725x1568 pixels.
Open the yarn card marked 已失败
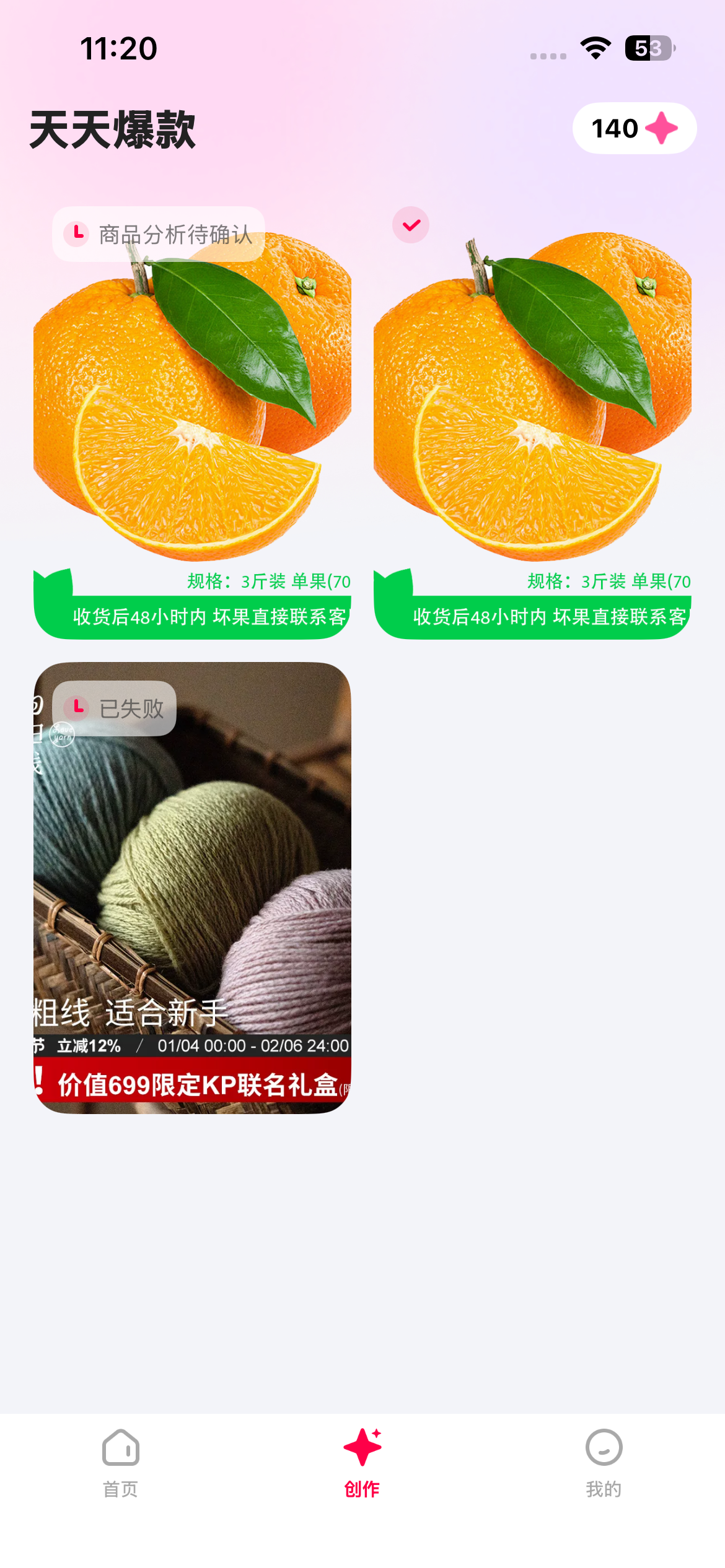click(192, 887)
